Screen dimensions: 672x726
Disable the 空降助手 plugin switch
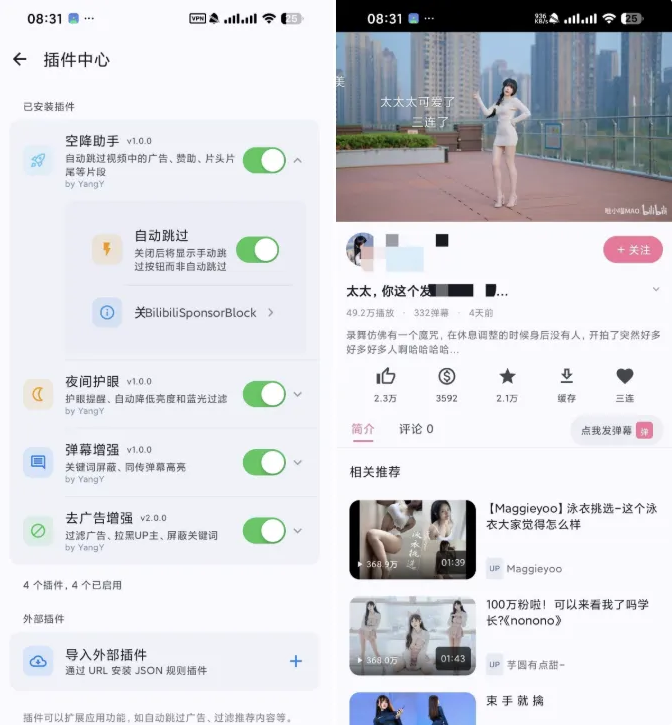[264, 160]
